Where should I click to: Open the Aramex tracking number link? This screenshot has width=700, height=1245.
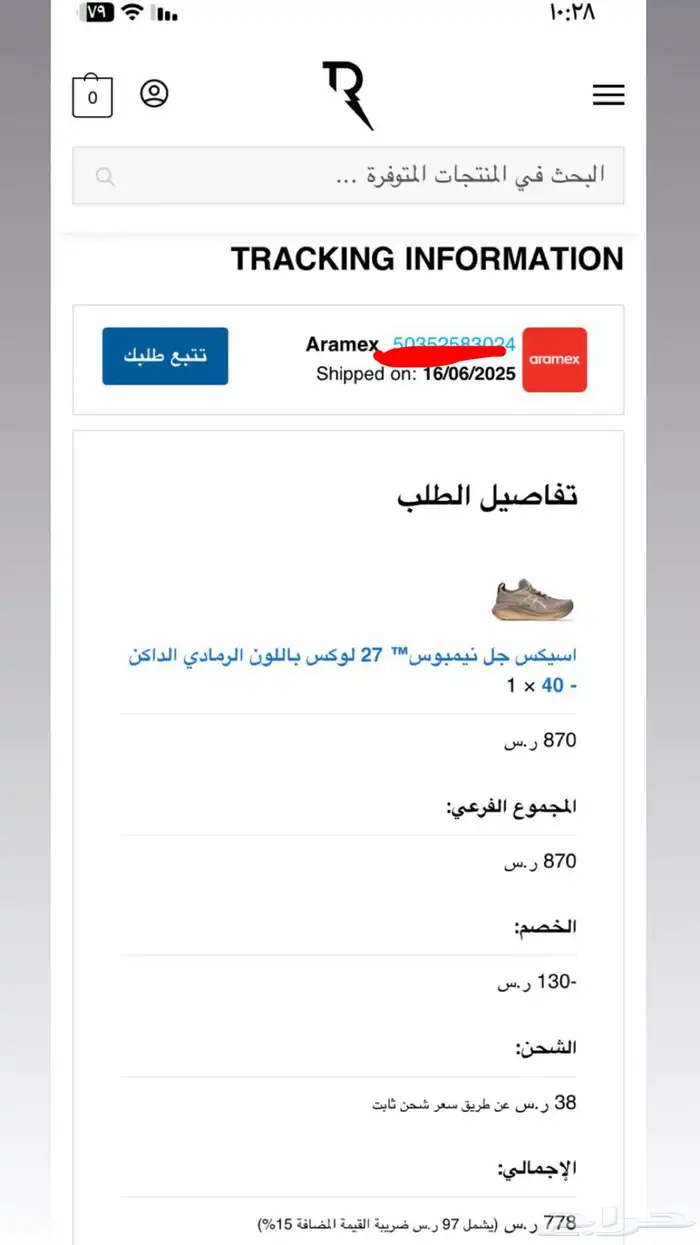[453, 343]
